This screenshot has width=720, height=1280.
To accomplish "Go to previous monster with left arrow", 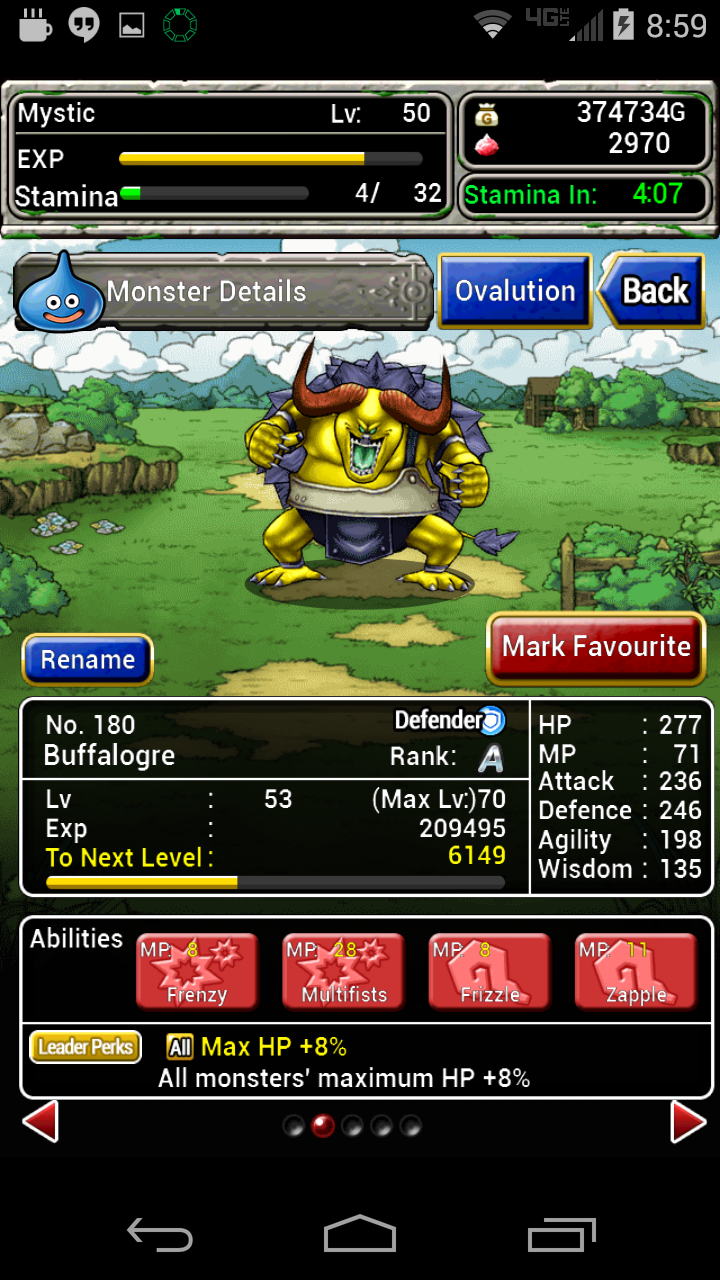I will (x=40, y=1122).
